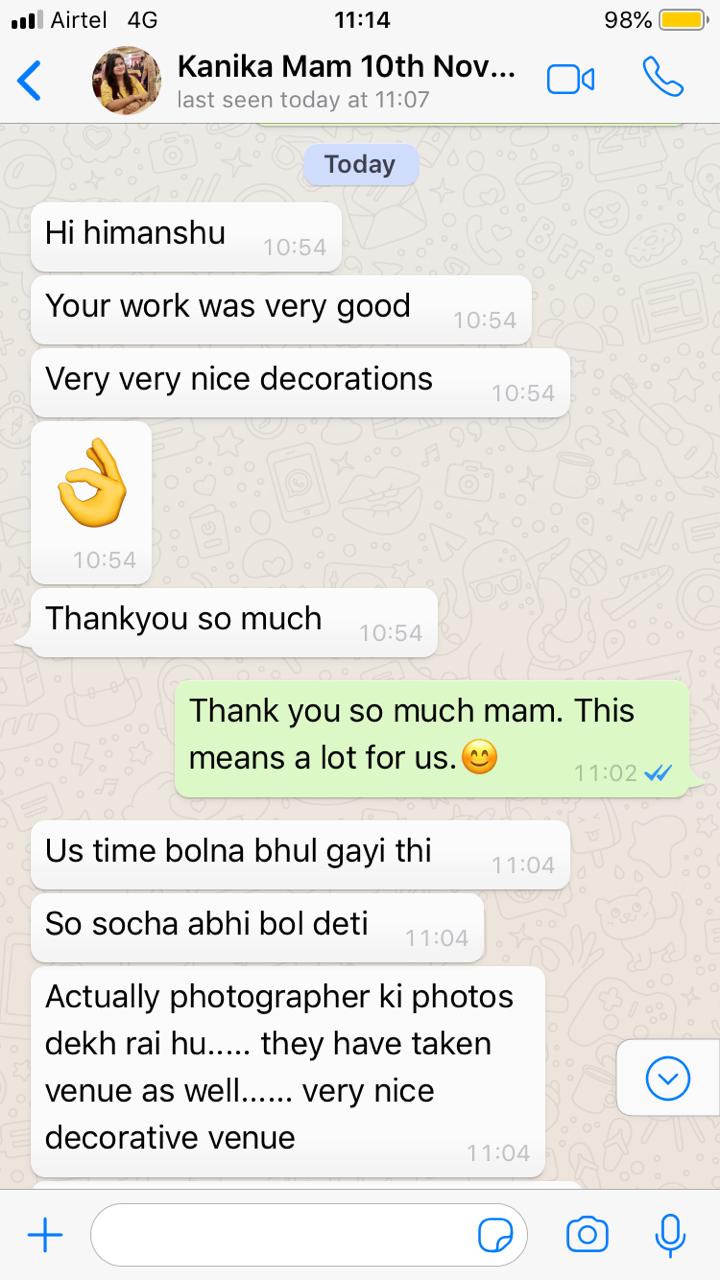The image size is (720, 1280).
Task: Tap the microphone to record a voice message
Action: 669,1235
